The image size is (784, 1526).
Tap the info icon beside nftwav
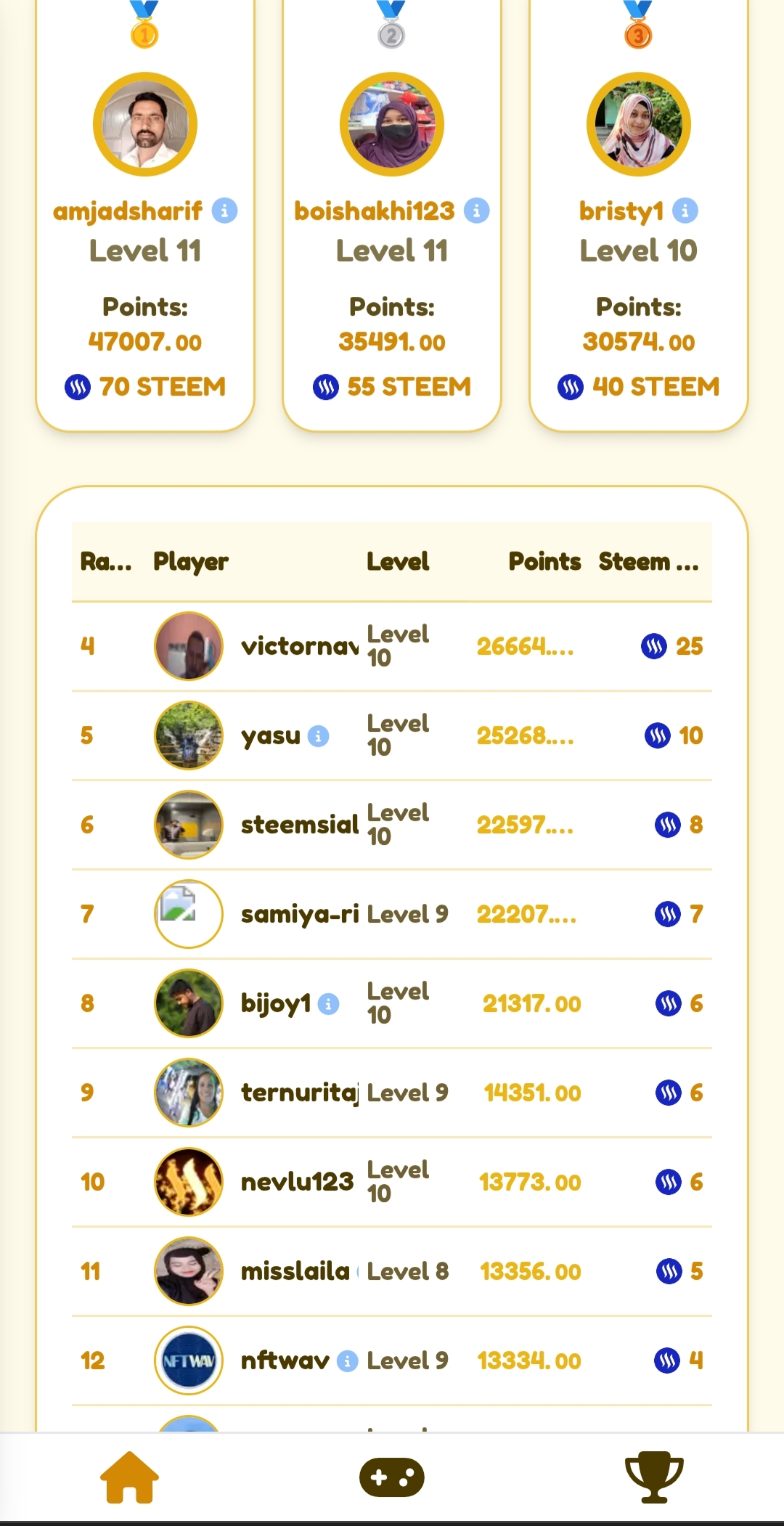[x=348, y=1361]
